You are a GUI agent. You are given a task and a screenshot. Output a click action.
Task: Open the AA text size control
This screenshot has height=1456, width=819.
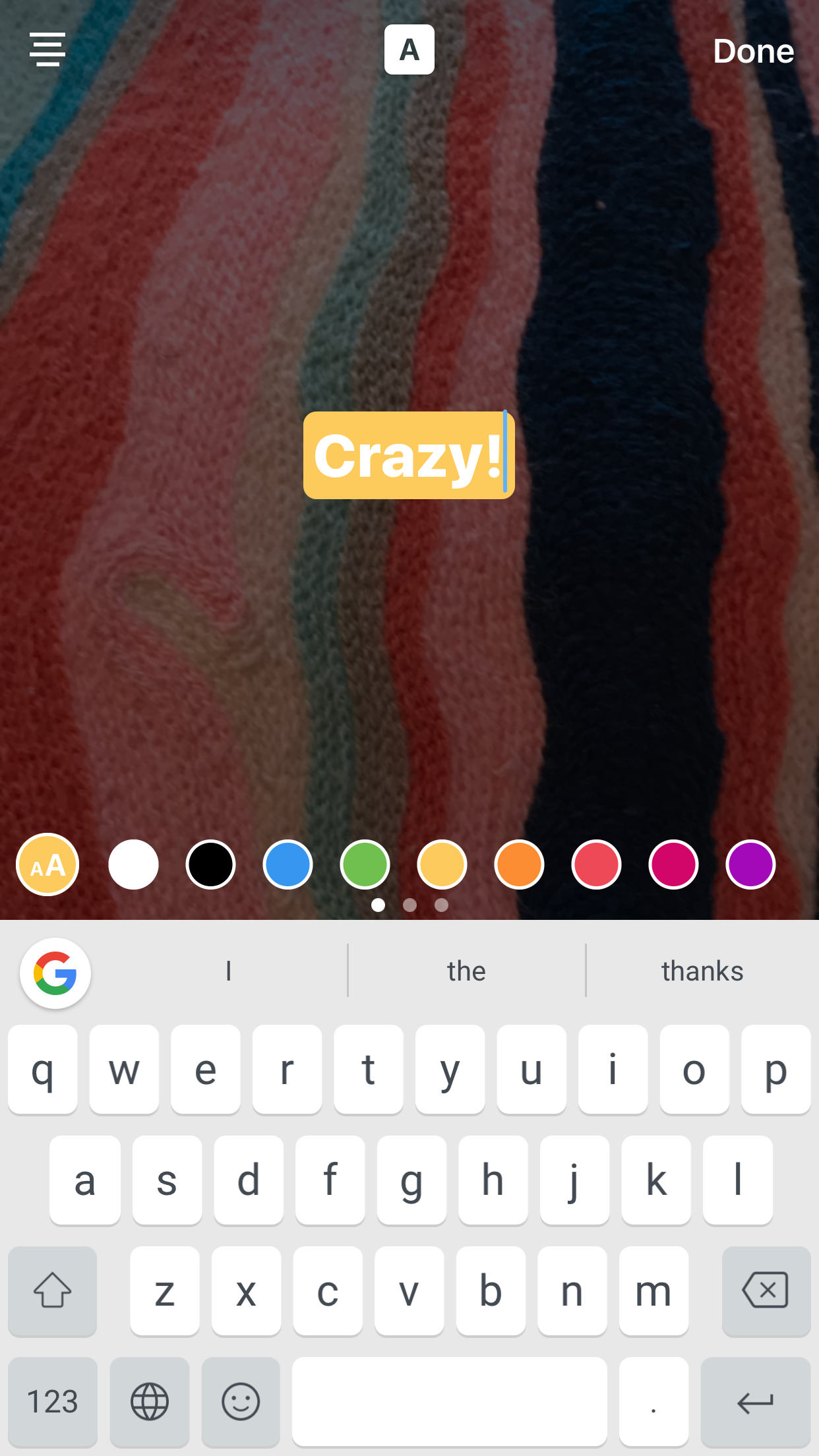click(47, 864)
